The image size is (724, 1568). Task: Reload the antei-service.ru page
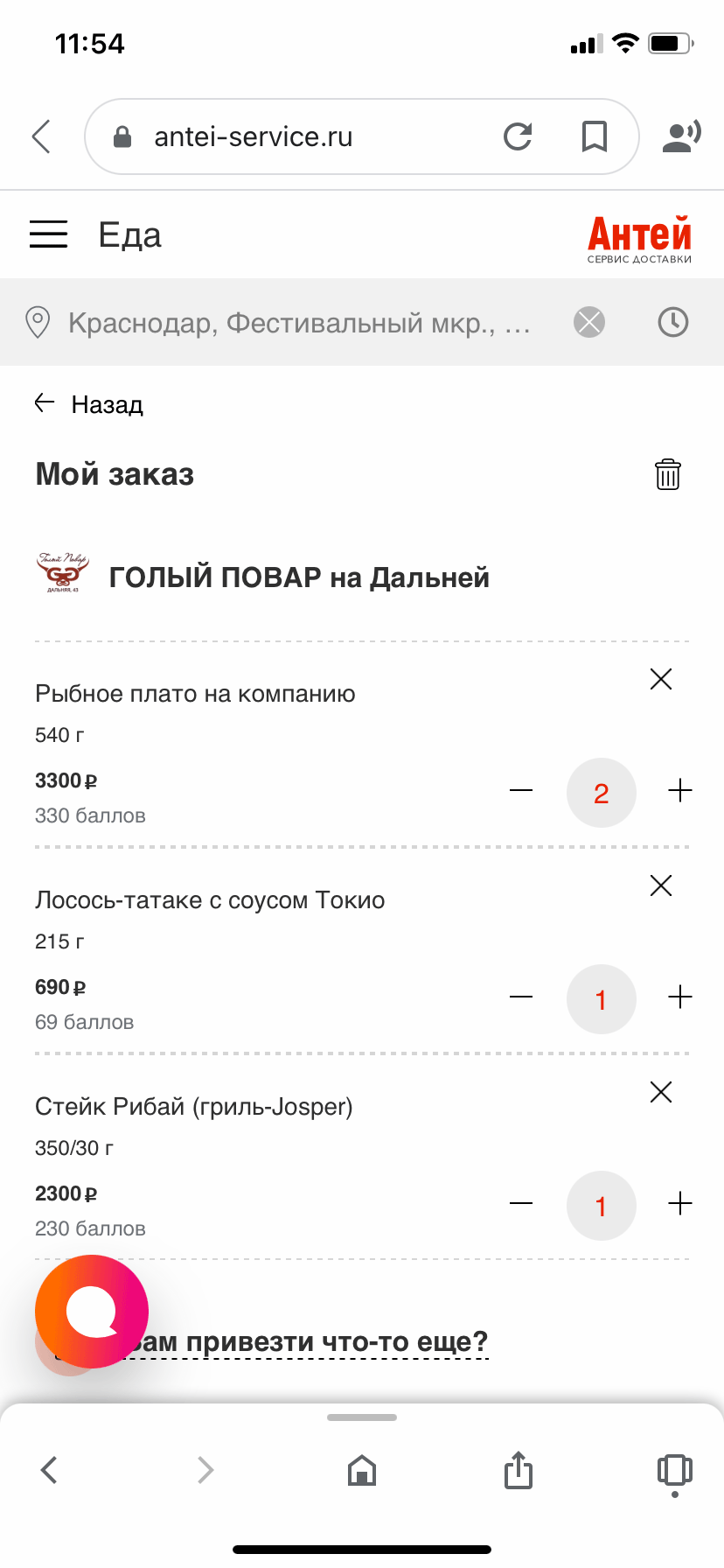[518, 136]
